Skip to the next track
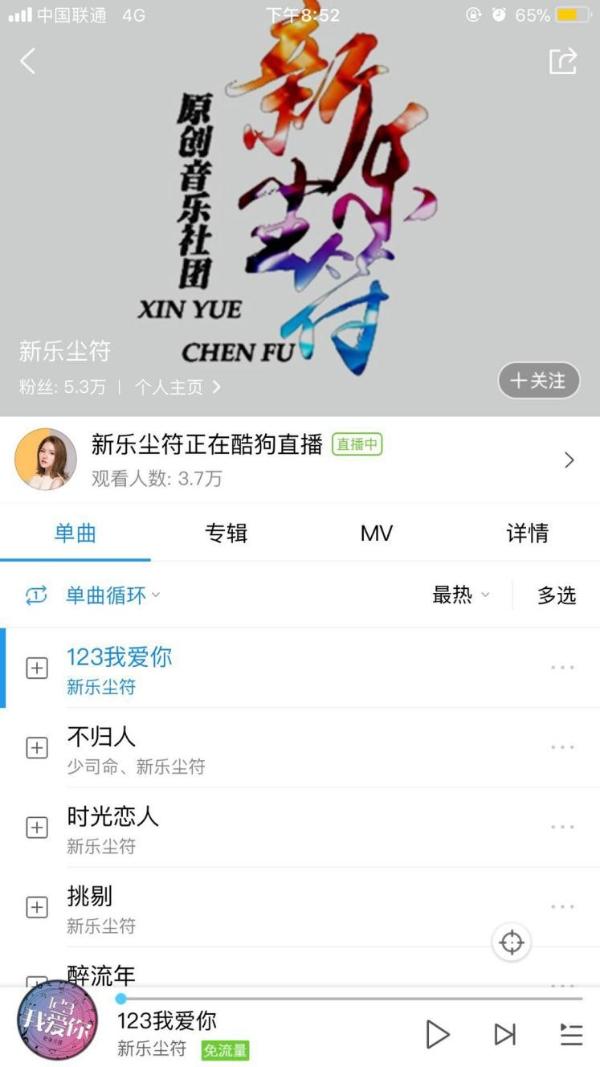 pos(505,1034)
